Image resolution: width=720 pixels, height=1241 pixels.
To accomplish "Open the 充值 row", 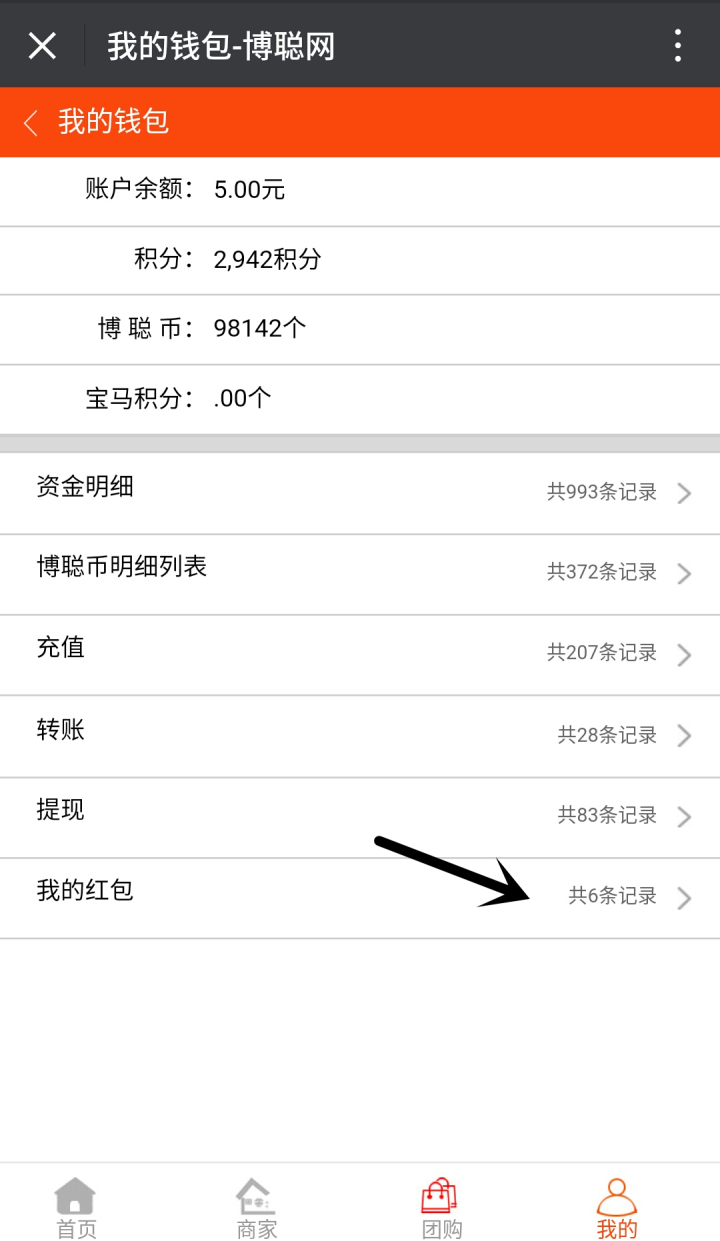I will 360,655.
